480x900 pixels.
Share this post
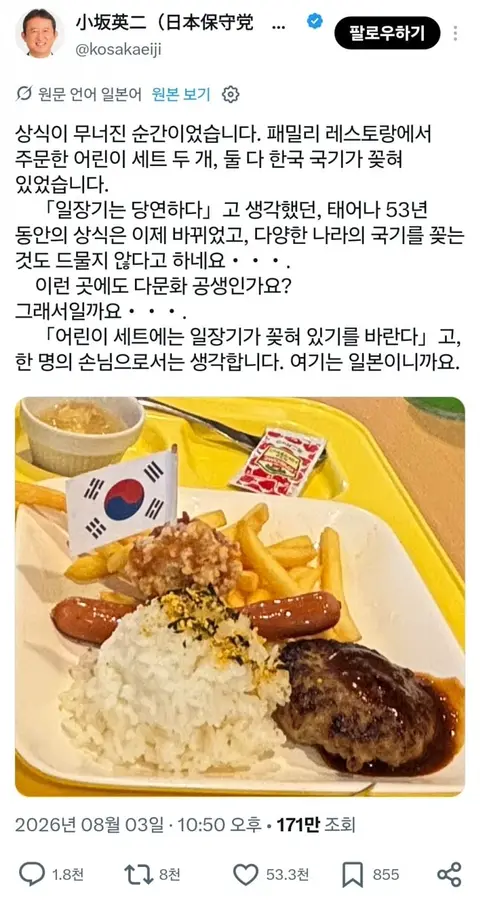(x=449, y=874)
